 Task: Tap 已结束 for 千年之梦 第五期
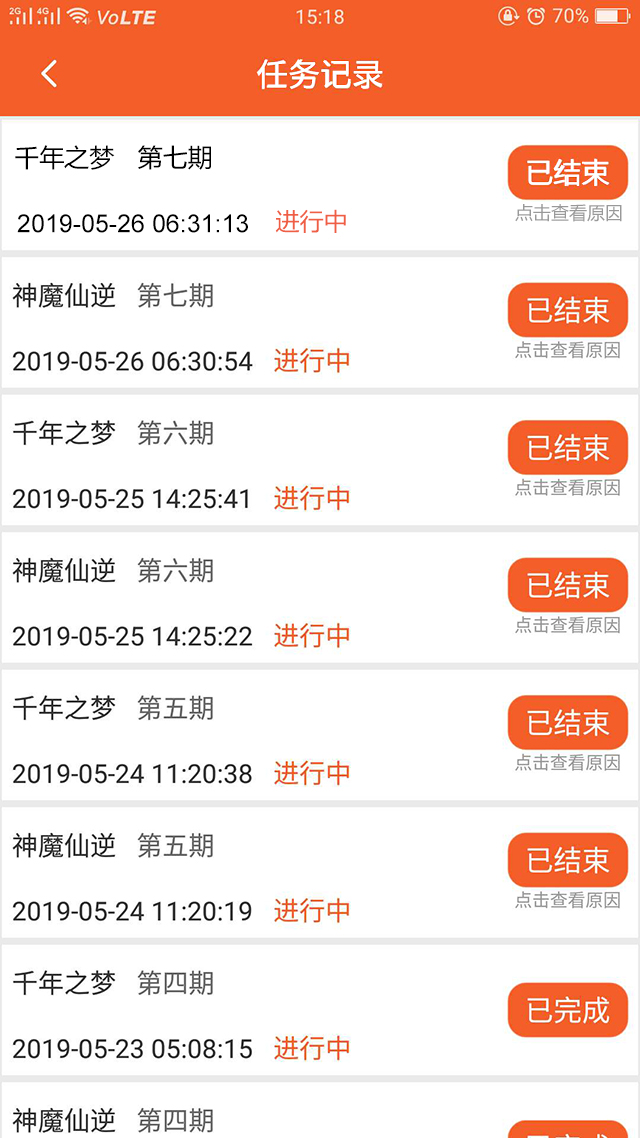coord(567,722)
